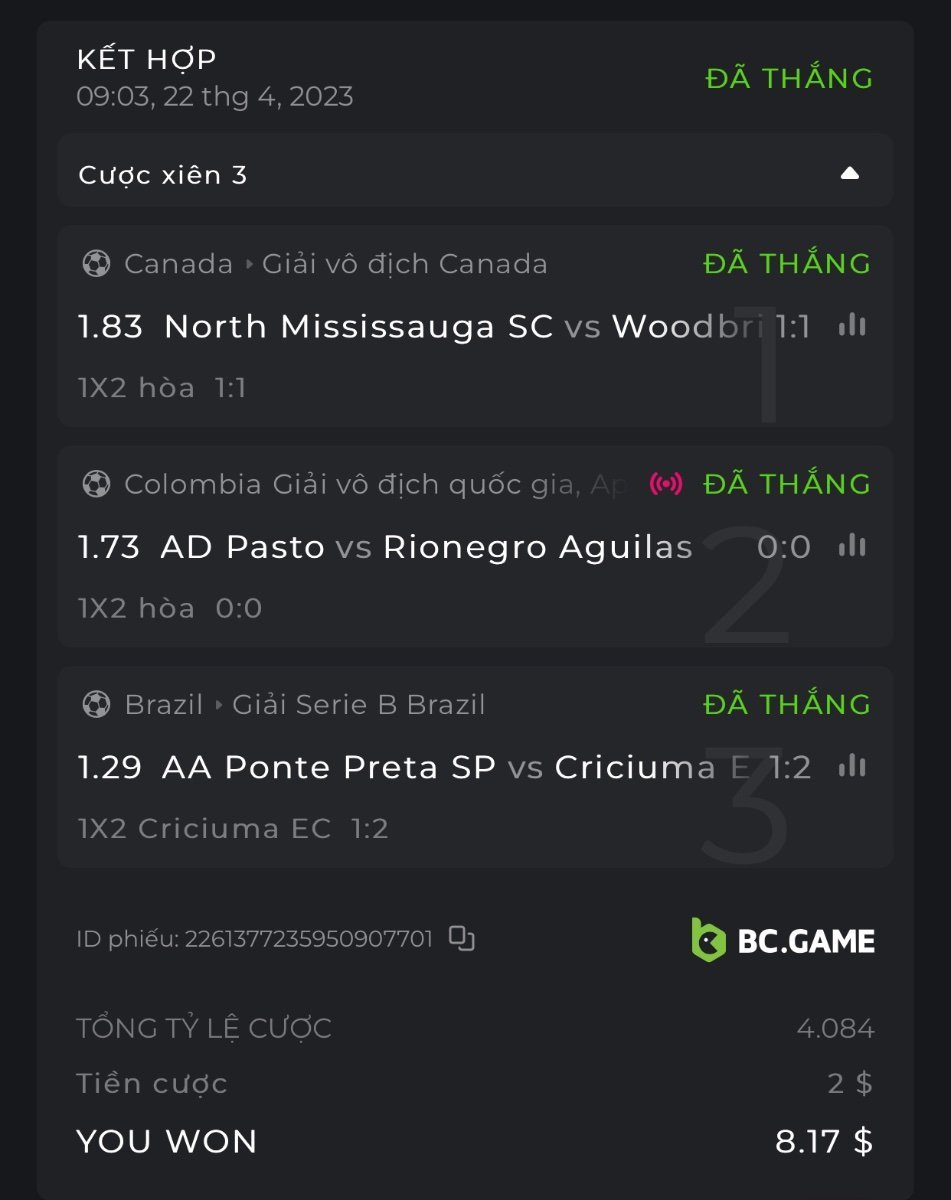The width and height of the screenshot is (951, 1200).
Task: Open stats for AA Ponte Preta SP match
Action: pyautogui.click(x=852, y=766)
